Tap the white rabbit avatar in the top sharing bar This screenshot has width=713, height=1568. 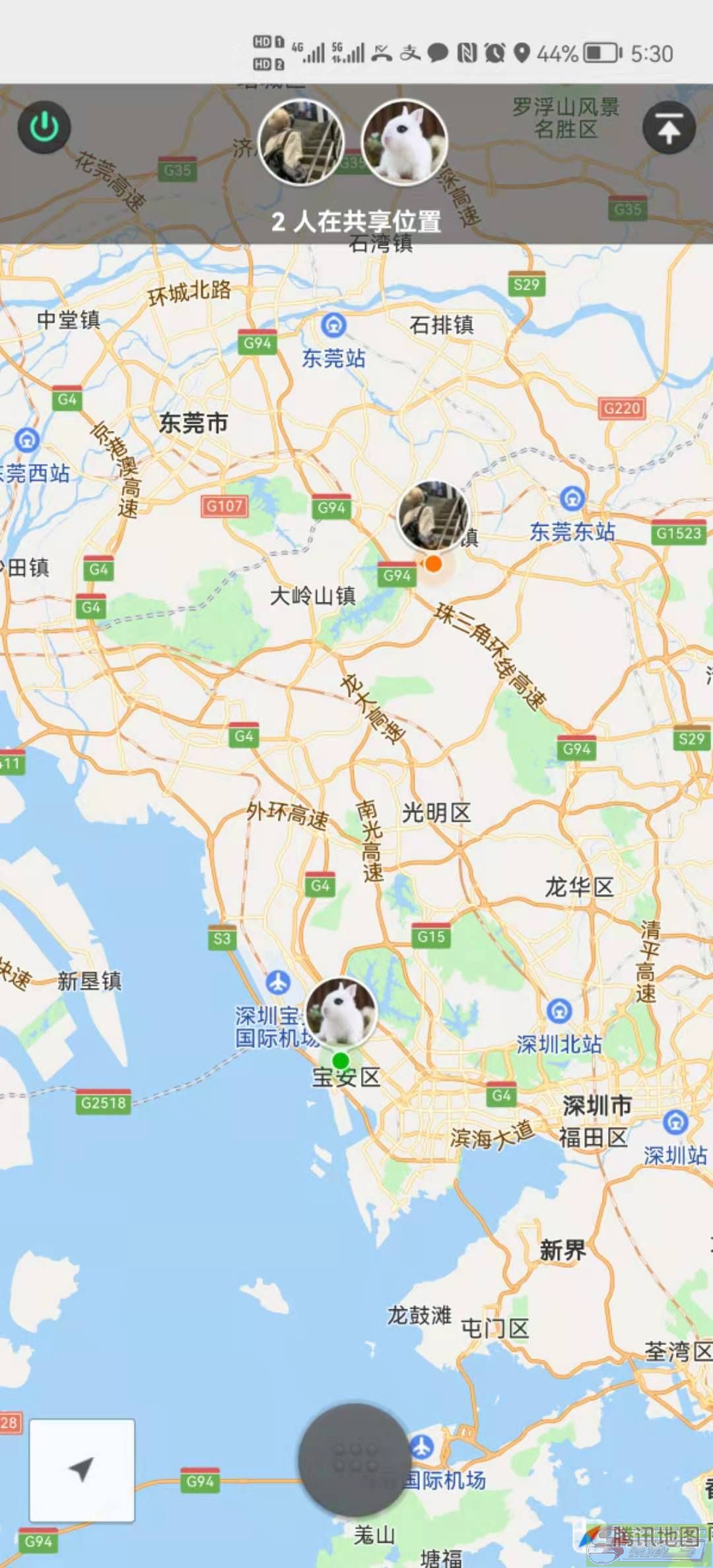(405, 142)
